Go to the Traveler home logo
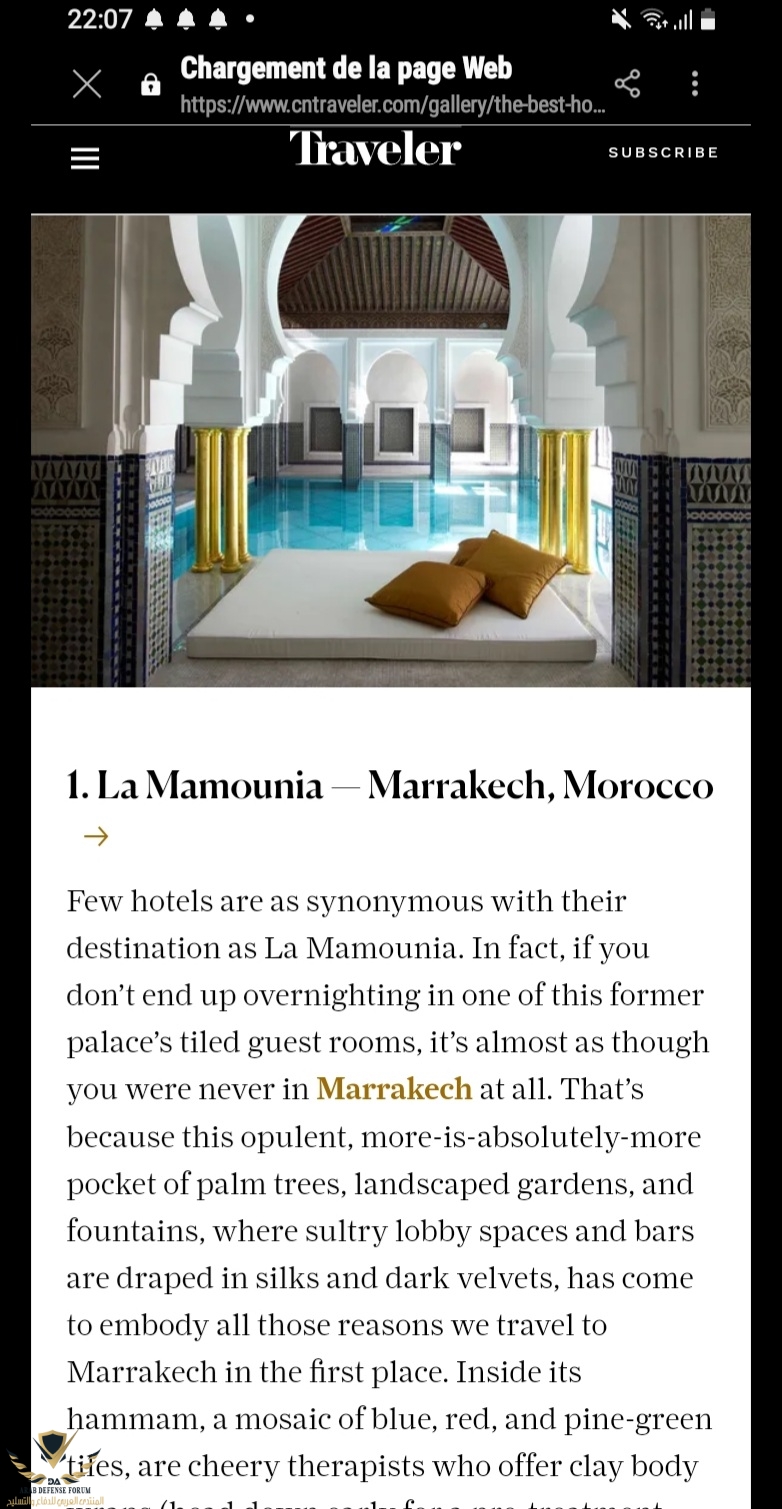Screen dimensions: 782x1509 (375, 149)
